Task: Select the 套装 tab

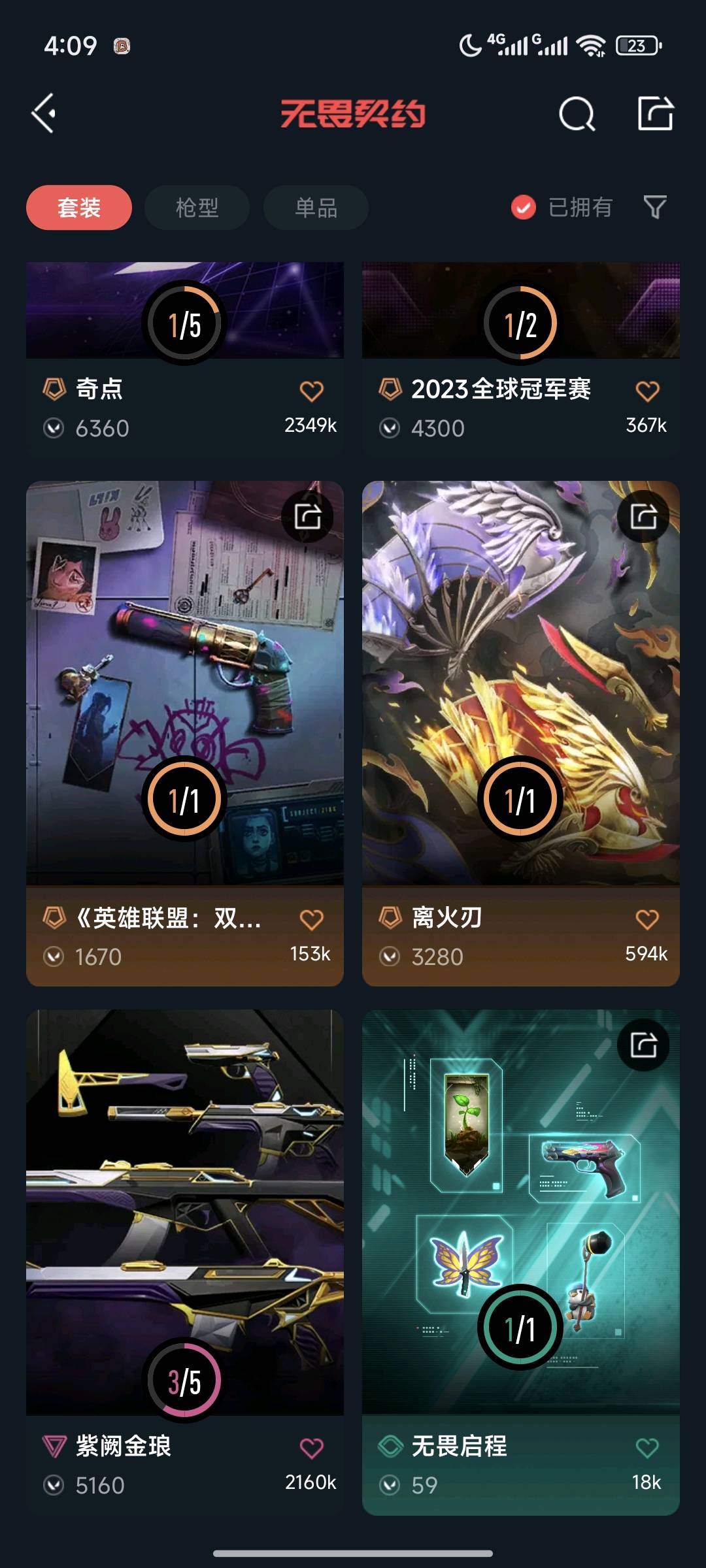Action: coord(79,208)
